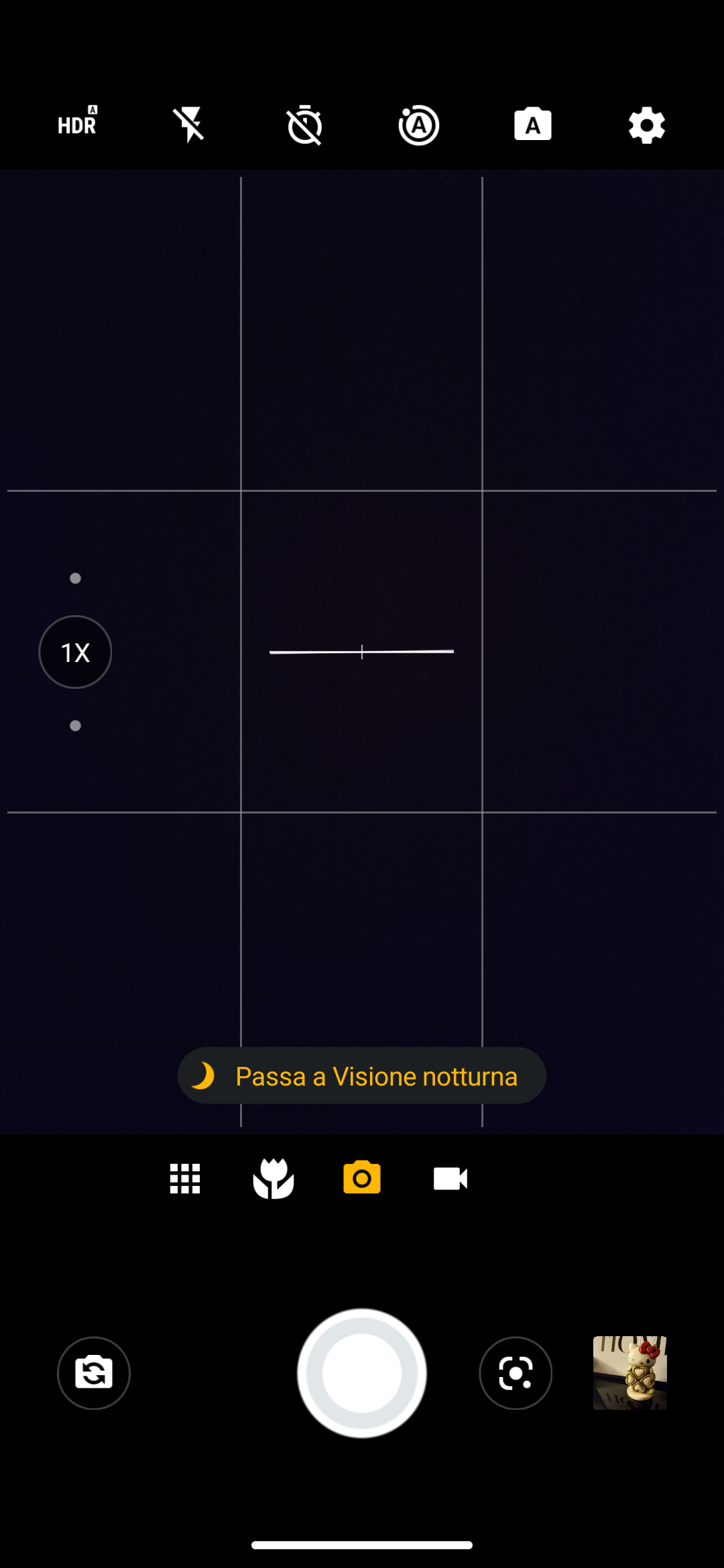The height and width of the screenshot is (1568, 724).
Task: Open camera settings gear
Action: click(646, 125)
